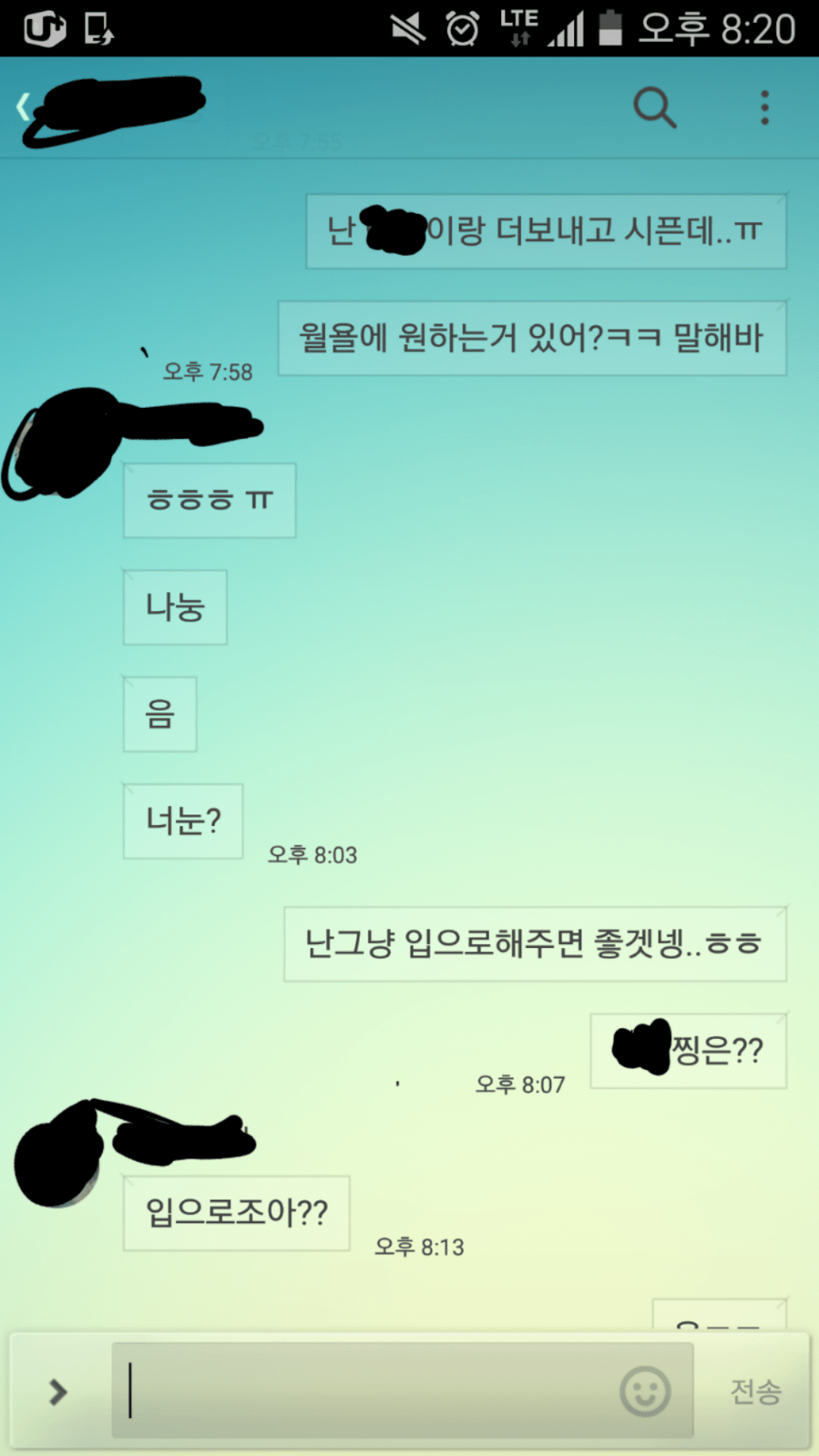Open the emoticon smiley picker
Screen dimensions: 819x1456
tap(645, 1390)
